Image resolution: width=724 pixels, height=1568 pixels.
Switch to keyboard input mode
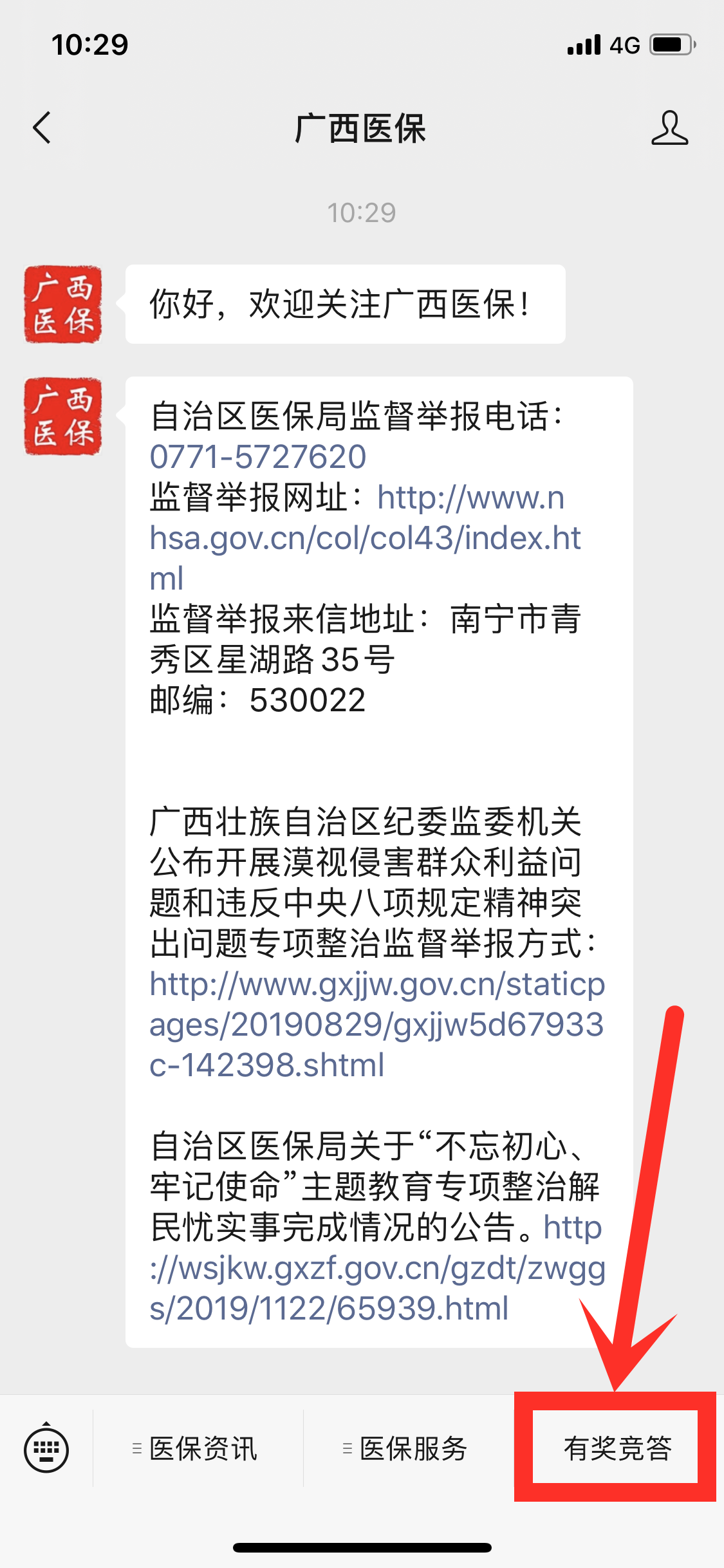(x=46, y=1449)
